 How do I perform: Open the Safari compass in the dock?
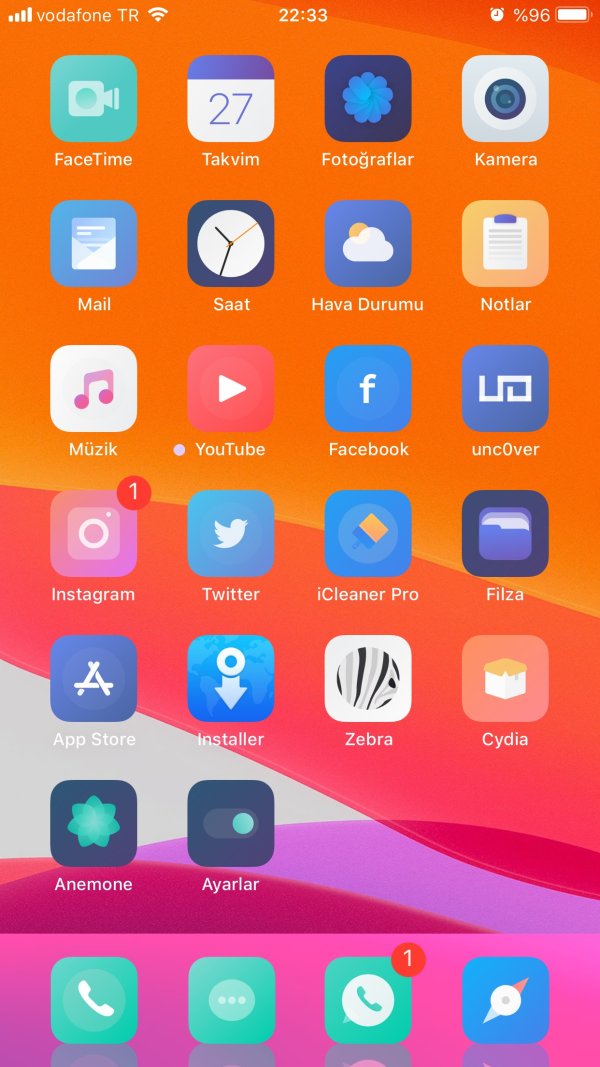(505, 1000)
